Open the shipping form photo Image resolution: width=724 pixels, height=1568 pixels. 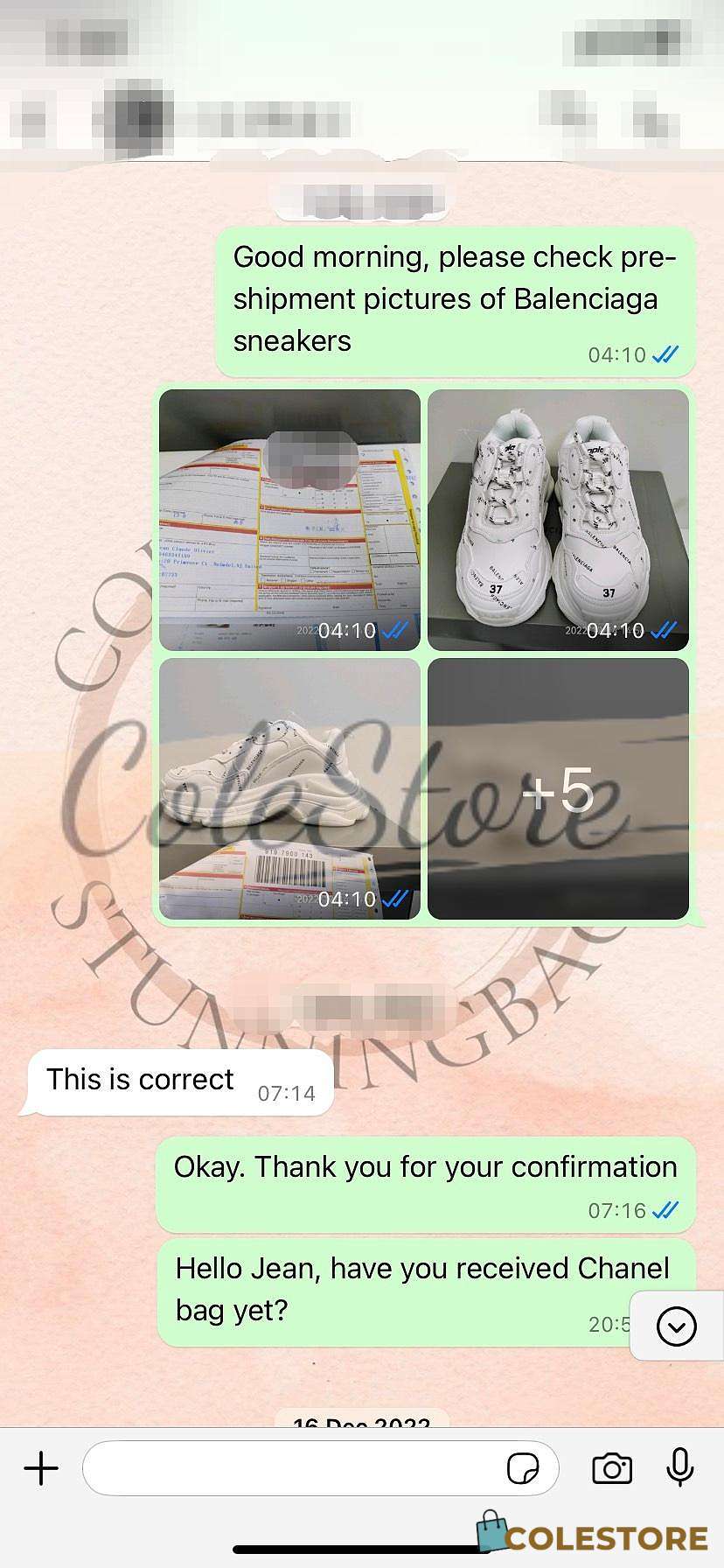[x=289, y=520]
